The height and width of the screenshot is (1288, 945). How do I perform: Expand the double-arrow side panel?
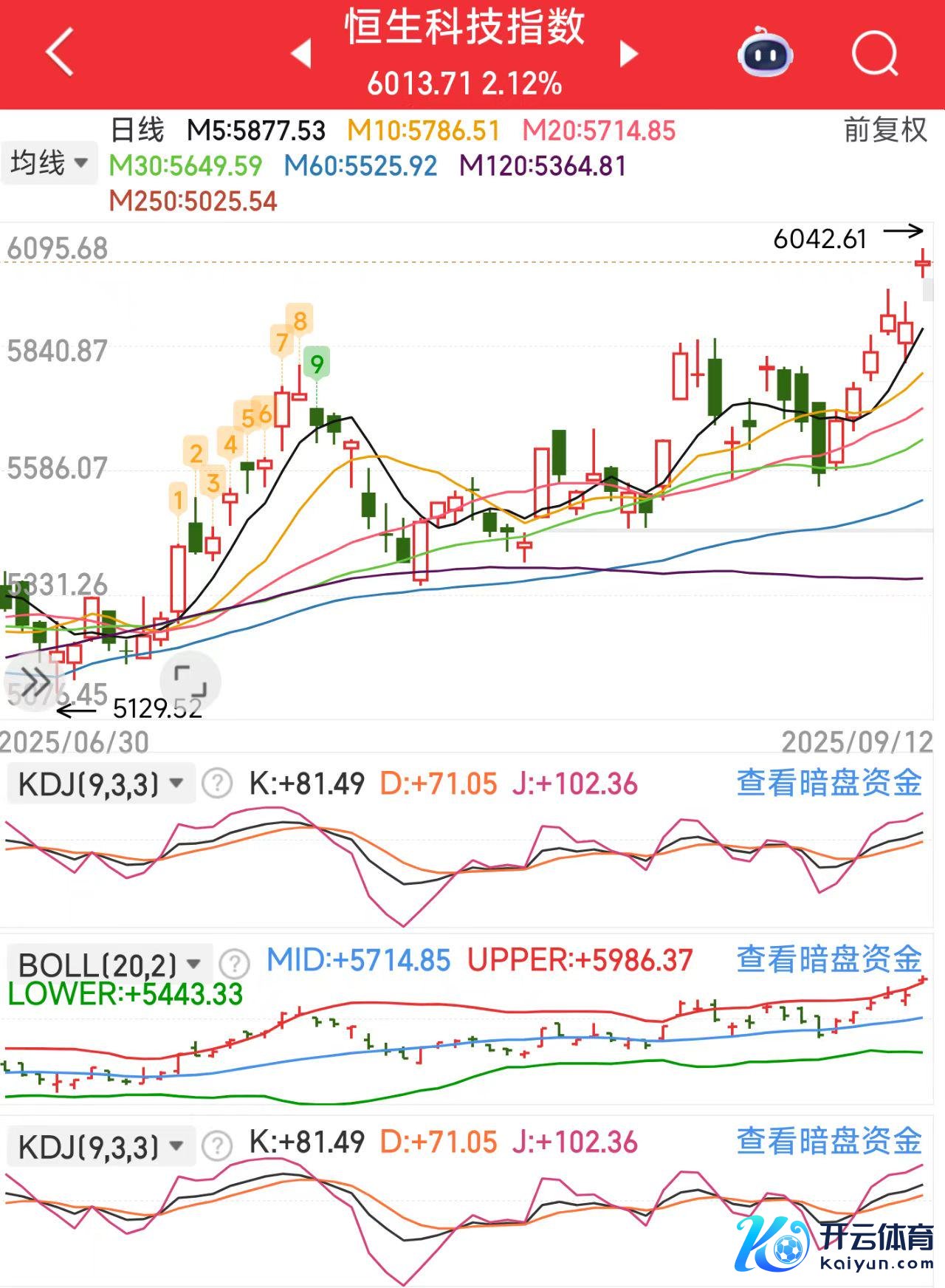(x=35, y=680)
